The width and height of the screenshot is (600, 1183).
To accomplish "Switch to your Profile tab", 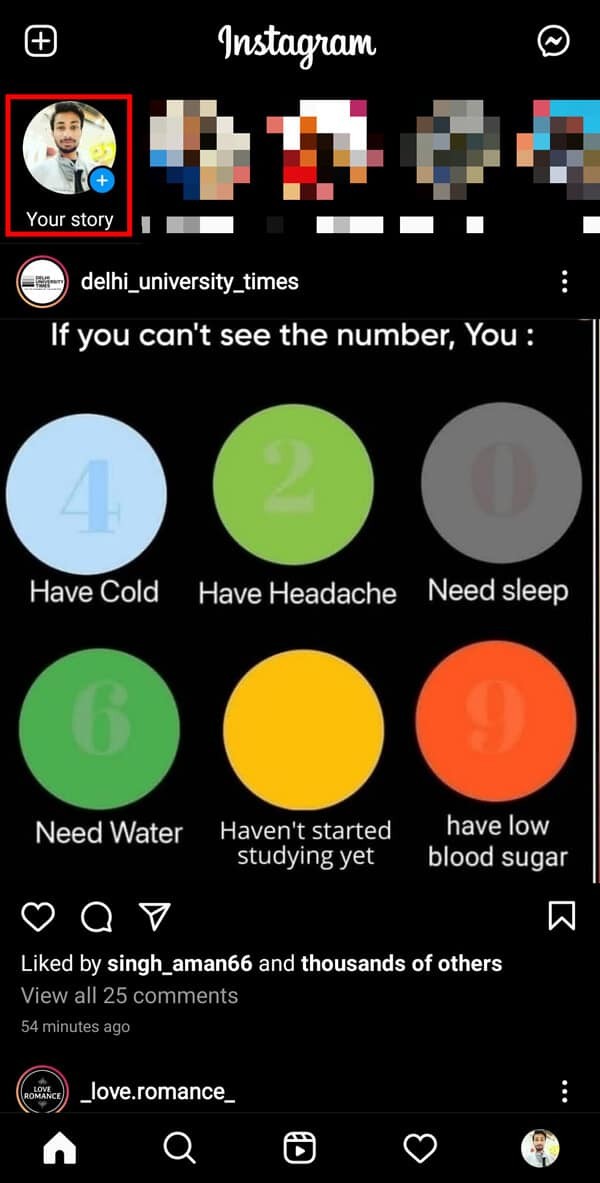I will (540, 1149).
